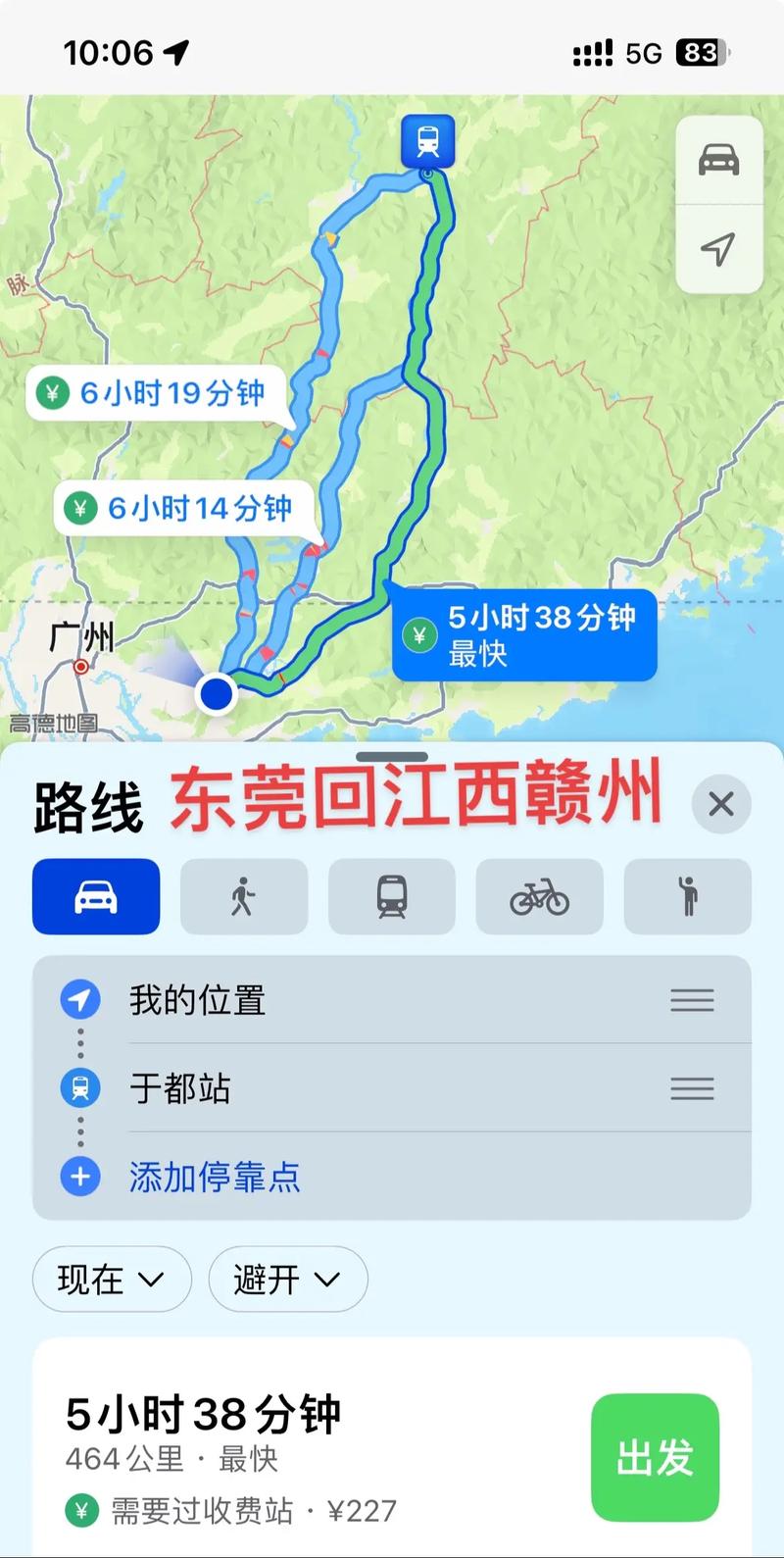Select the driving mode icon
The image size is (784, 1558).
click(95, 895)
